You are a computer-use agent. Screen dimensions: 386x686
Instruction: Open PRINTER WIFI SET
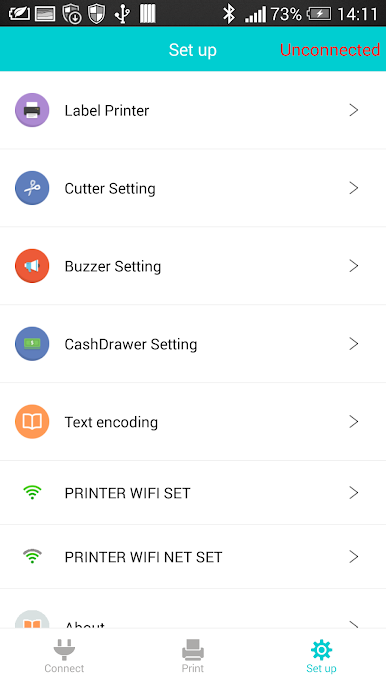point(193,493)
